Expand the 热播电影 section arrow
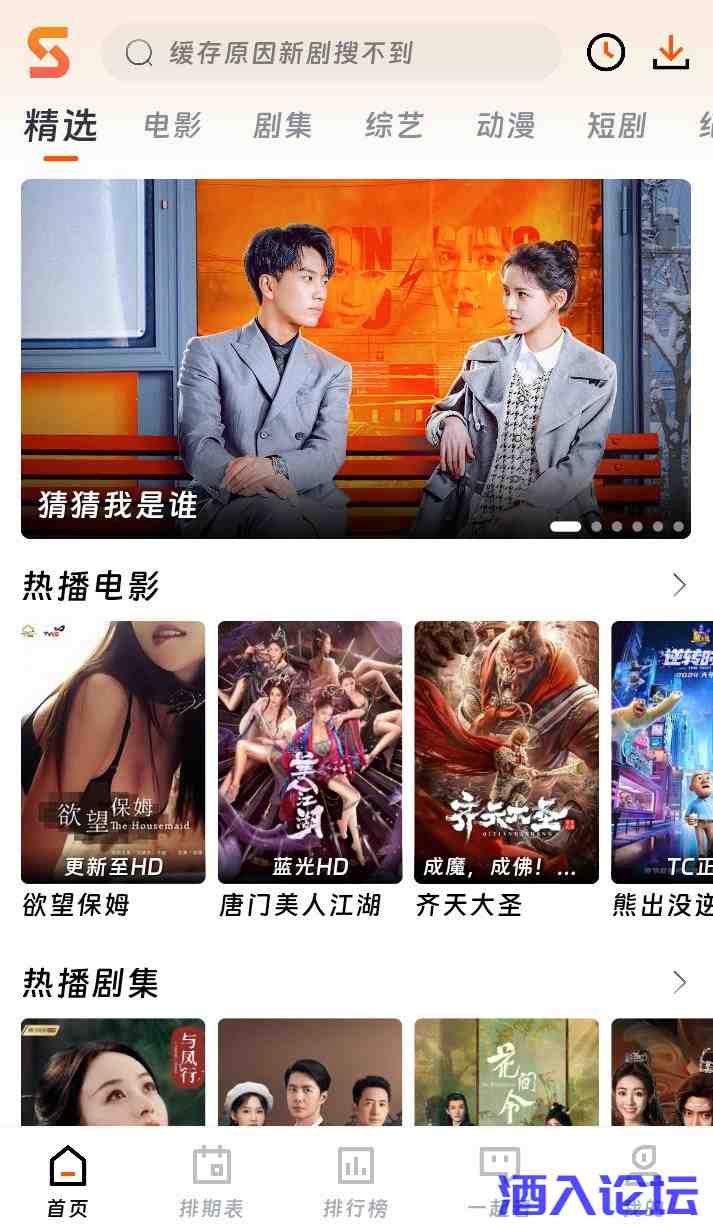713x1230 pixels. point(680,586)
